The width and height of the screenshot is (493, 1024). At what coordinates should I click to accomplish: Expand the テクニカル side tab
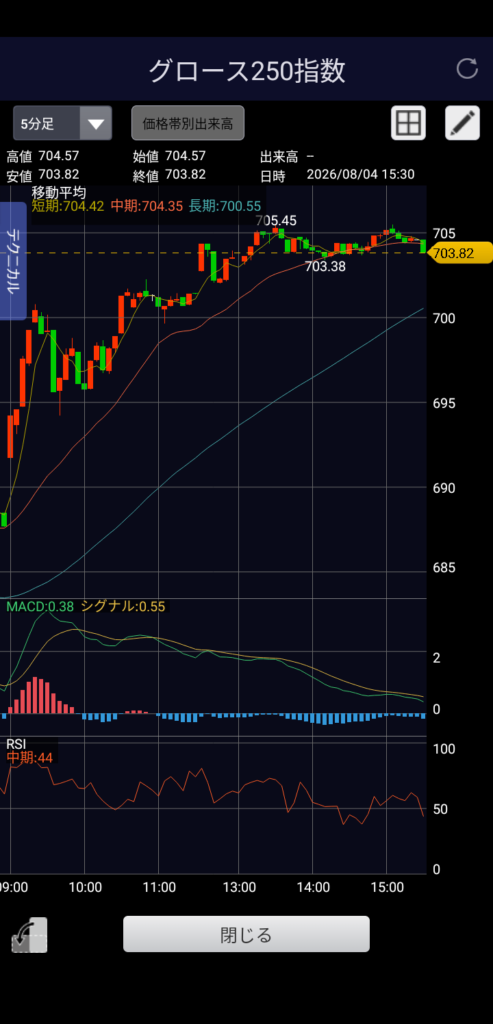[x=13, y=261]
